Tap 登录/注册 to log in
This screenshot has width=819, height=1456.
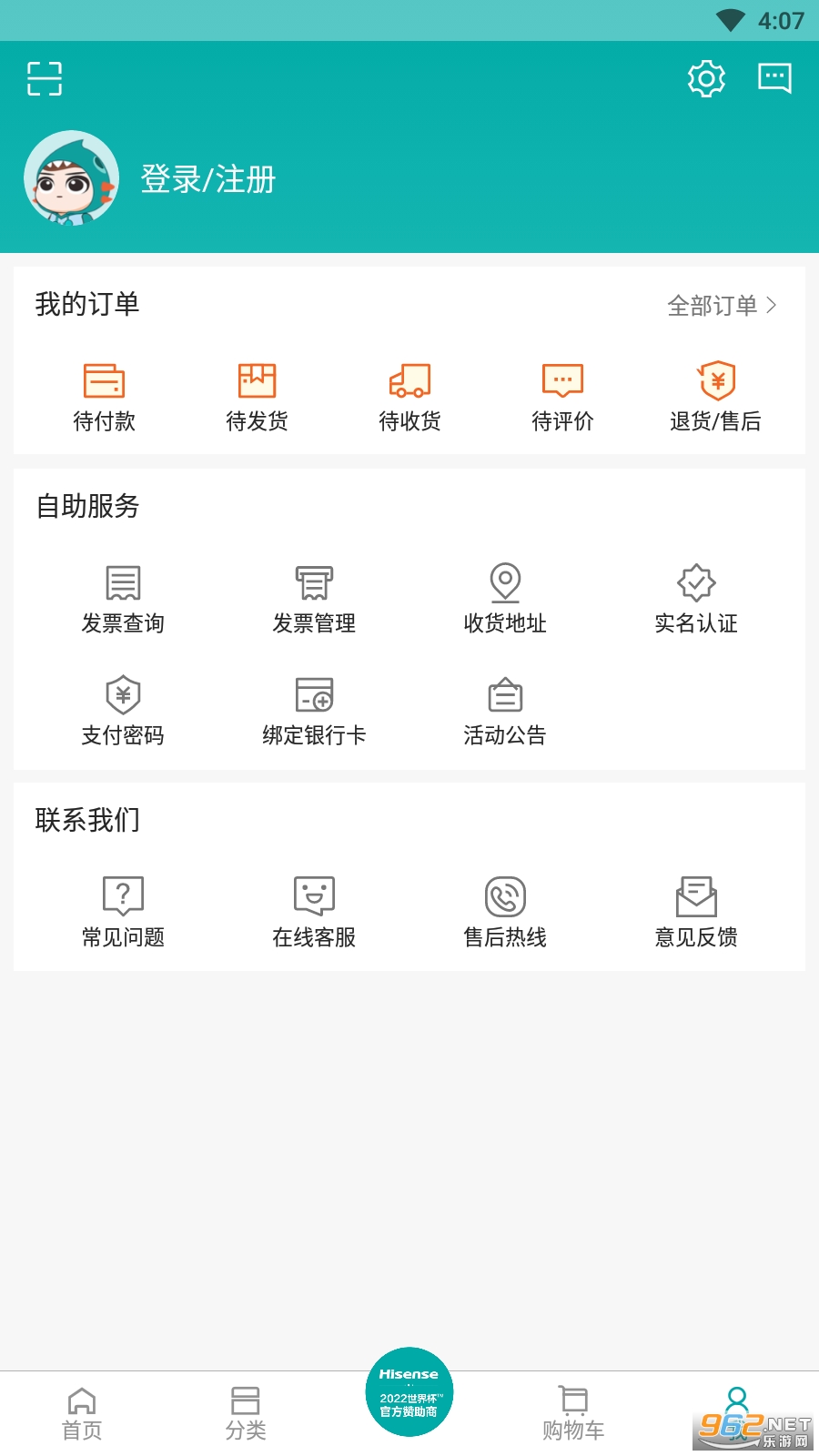207,179
